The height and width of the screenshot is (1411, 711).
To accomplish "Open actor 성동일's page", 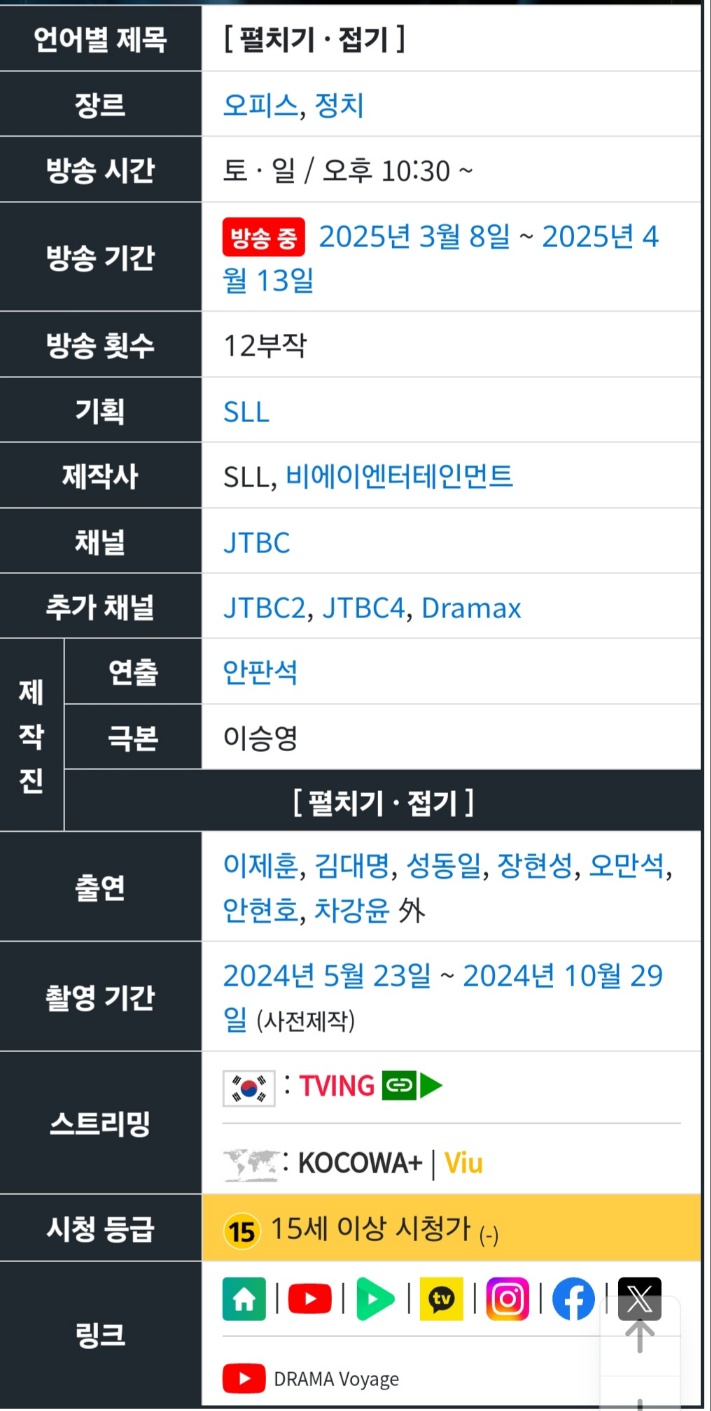I will point(444,865).
